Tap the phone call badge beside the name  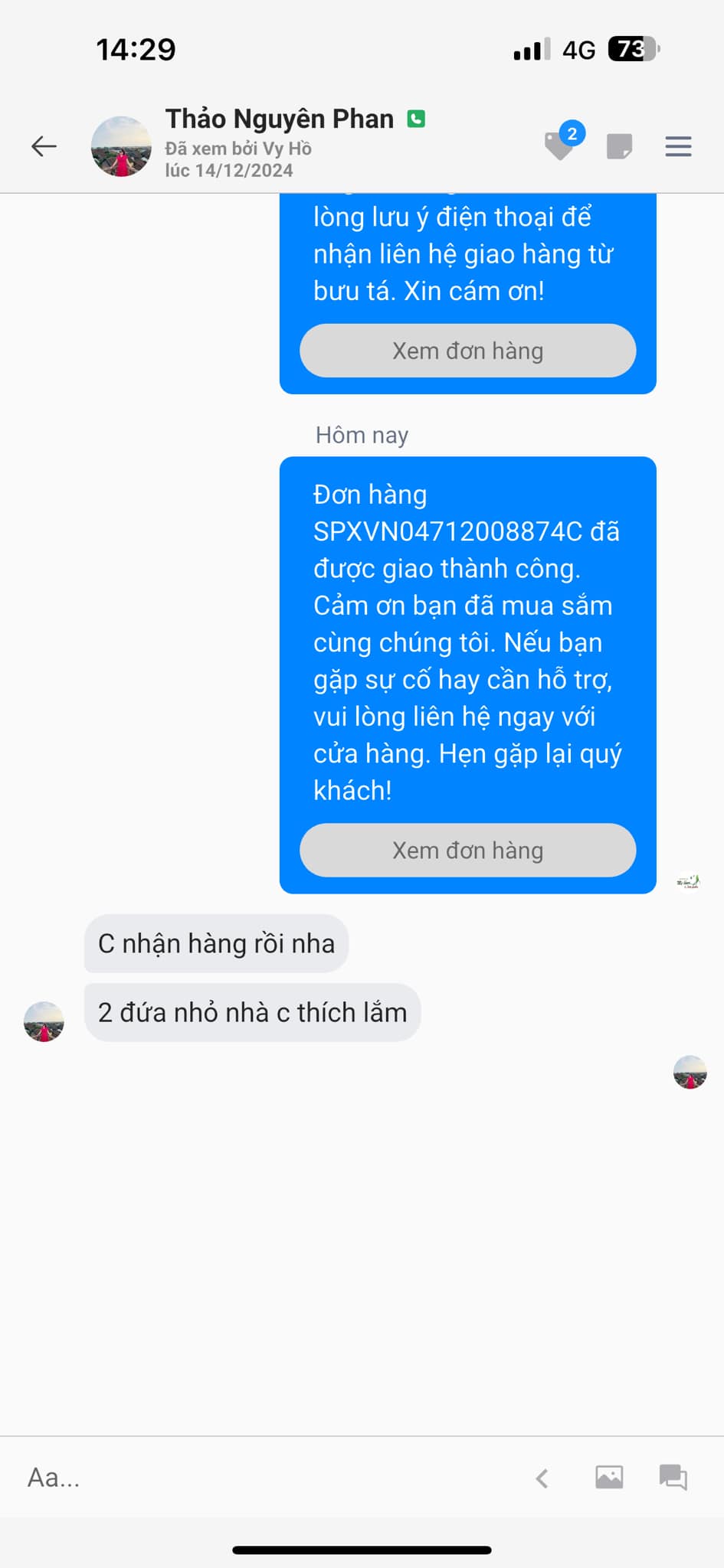pos(416,119)
